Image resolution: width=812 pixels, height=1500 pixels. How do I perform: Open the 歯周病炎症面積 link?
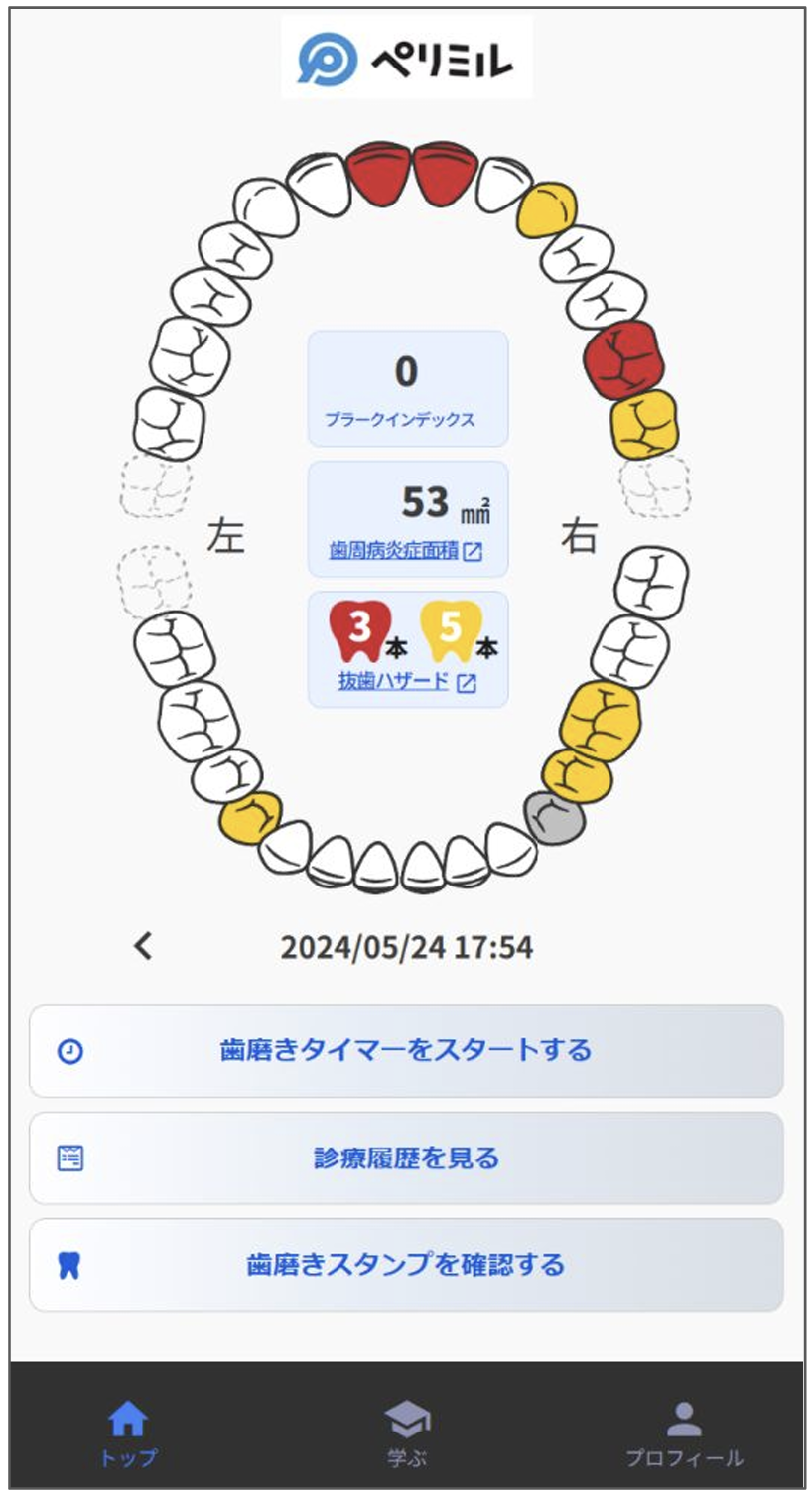(405, 550)
